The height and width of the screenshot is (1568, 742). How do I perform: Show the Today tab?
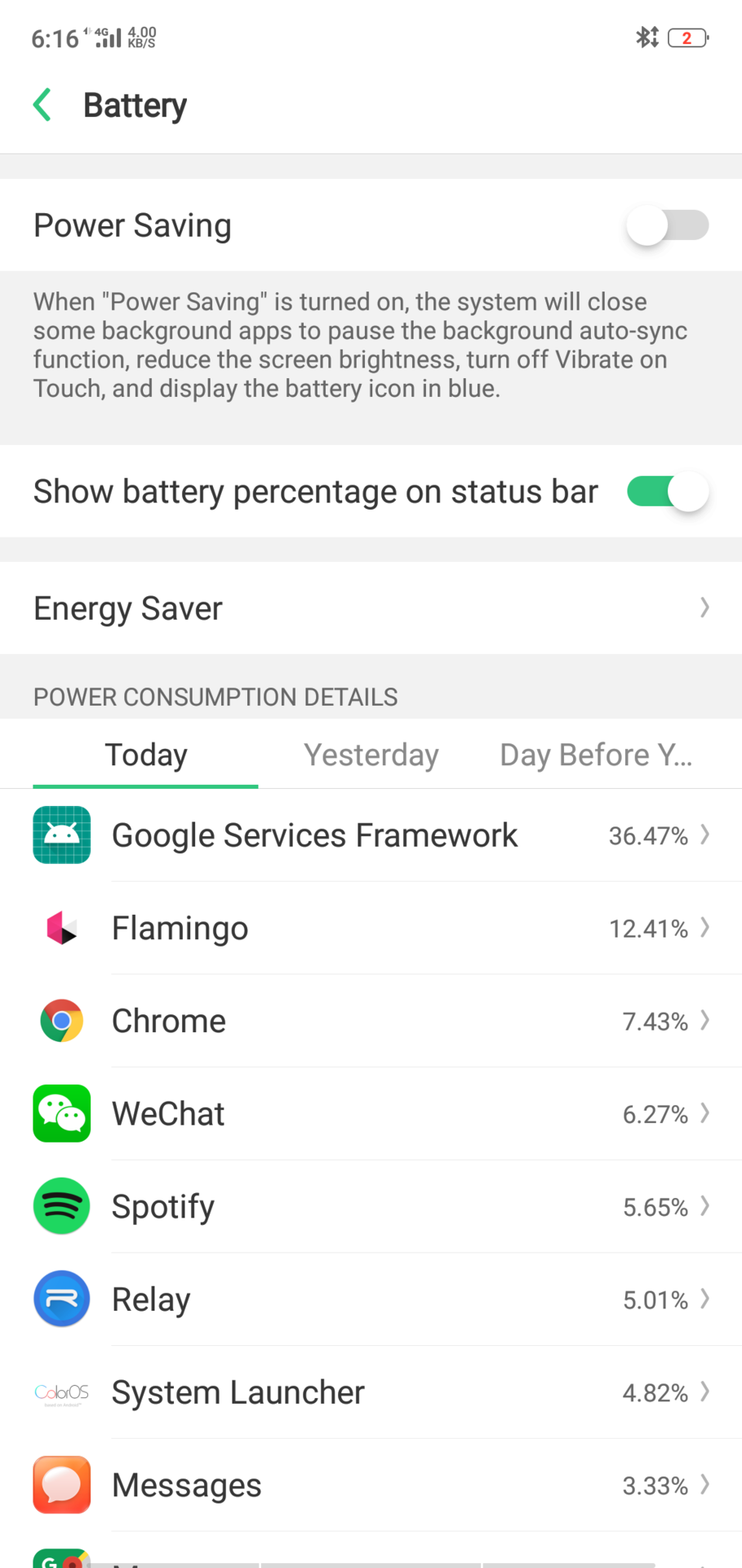[146, 755]
